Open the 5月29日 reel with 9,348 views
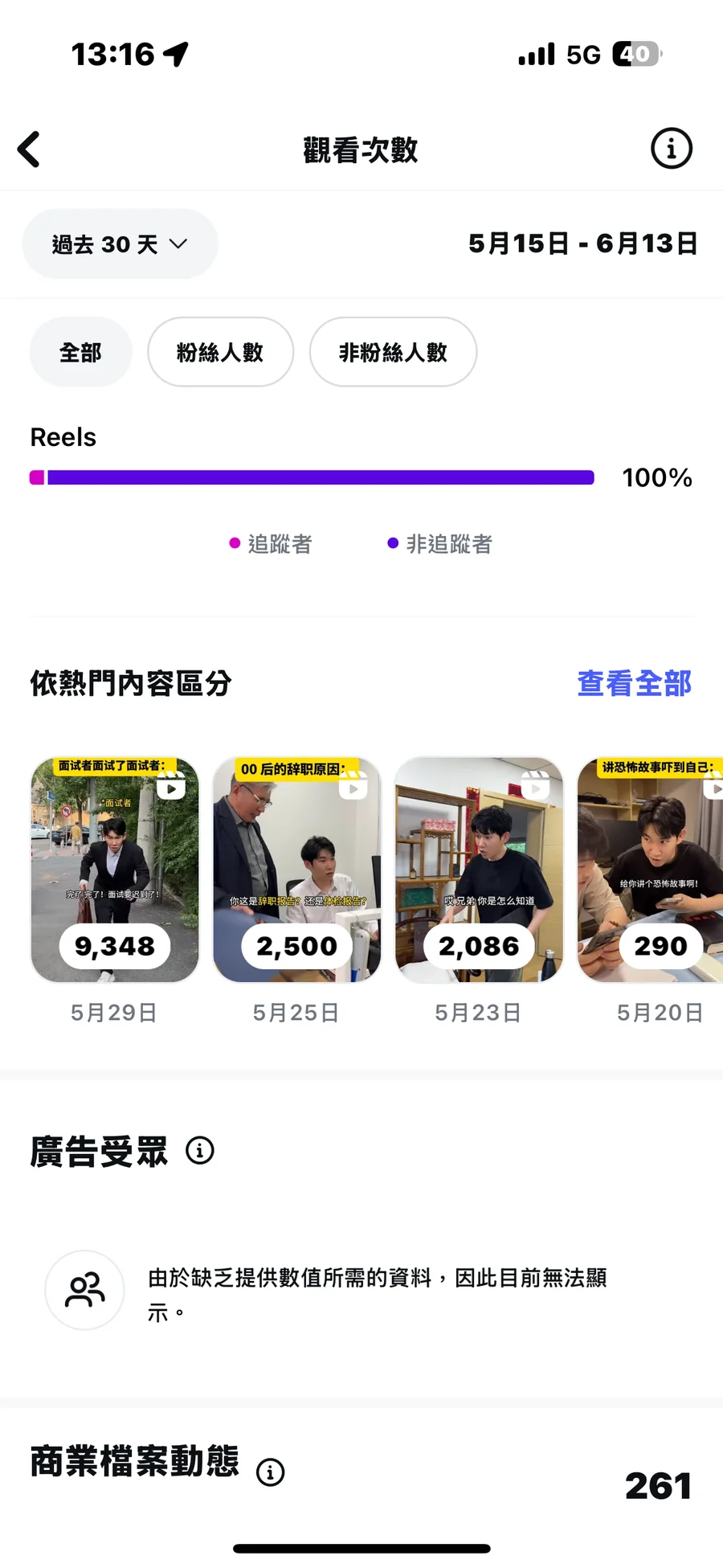The width and height of the screenshot is (723, 1568). point(115,870)
